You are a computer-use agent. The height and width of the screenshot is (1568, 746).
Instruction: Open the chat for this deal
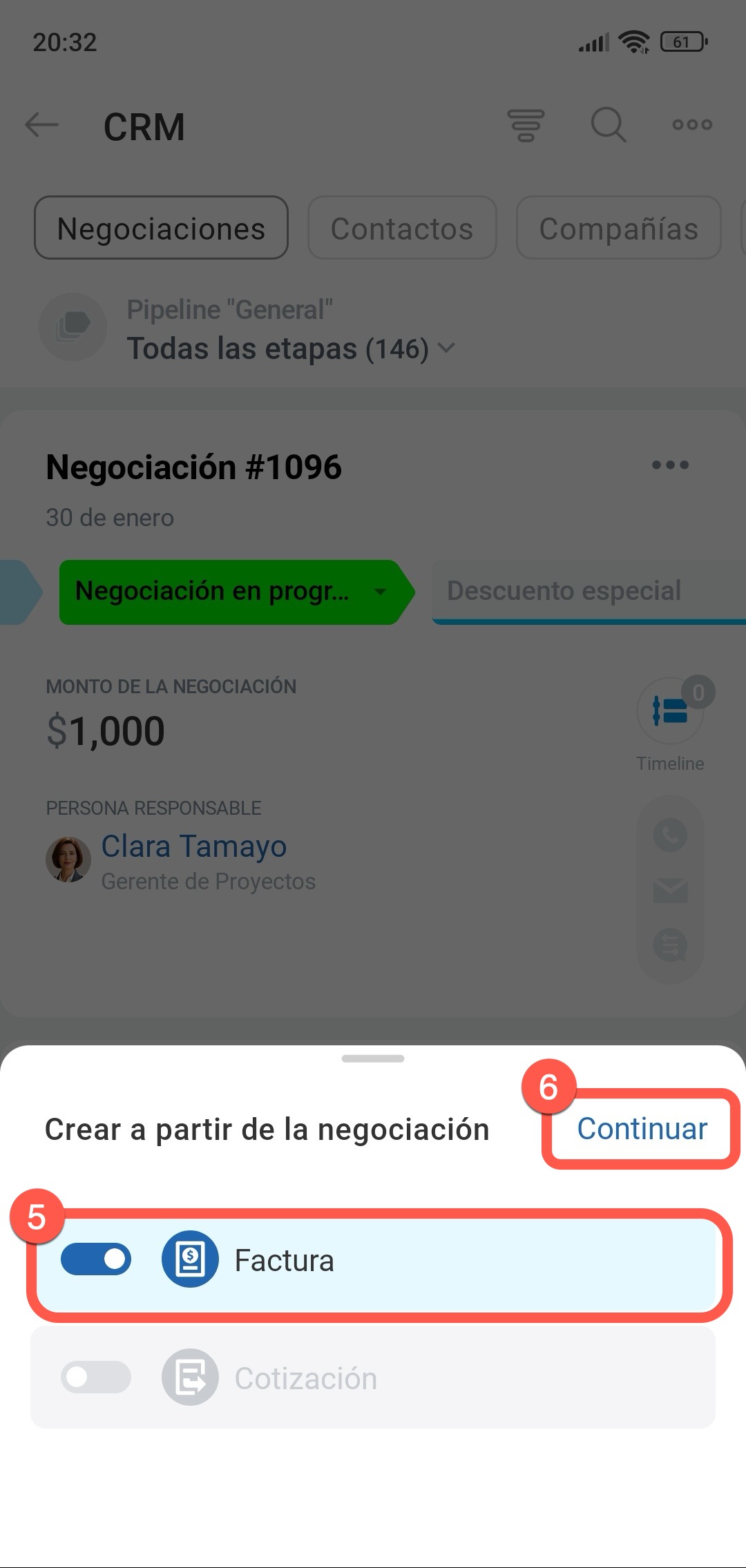click(x=670, y=945)
